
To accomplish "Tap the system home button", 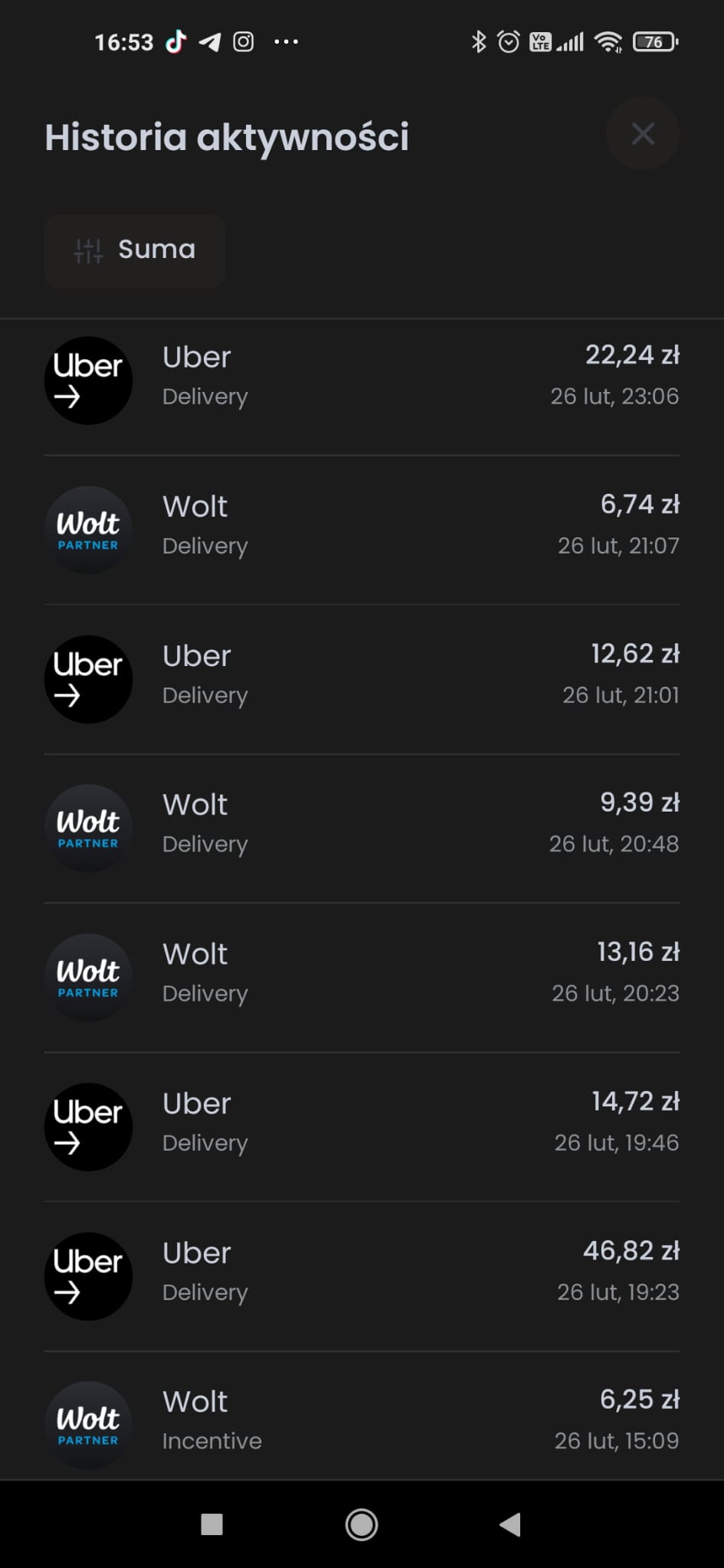I will point(362,1524).
